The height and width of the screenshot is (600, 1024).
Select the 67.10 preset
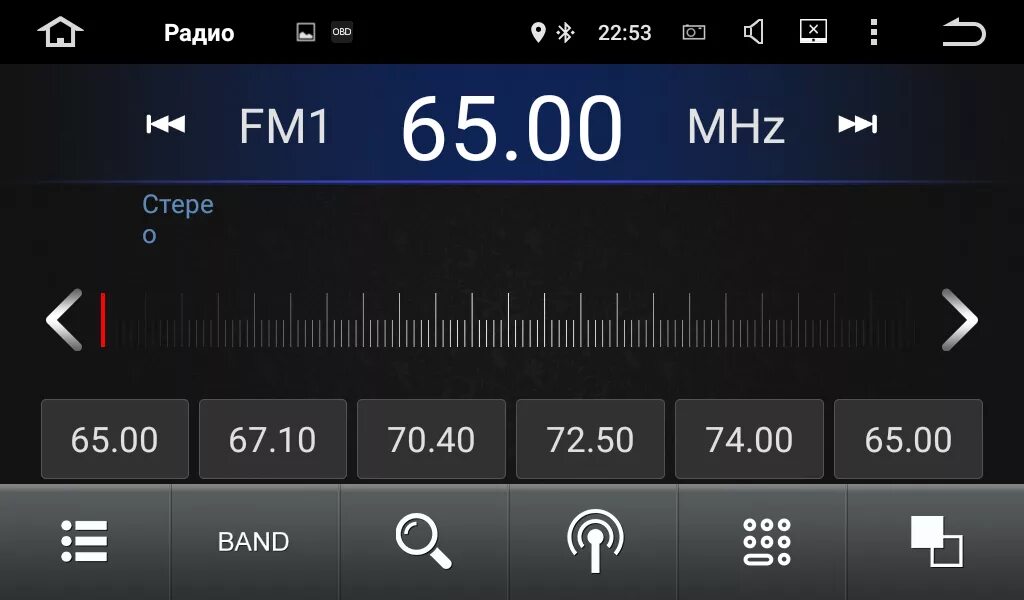[272, 439]
